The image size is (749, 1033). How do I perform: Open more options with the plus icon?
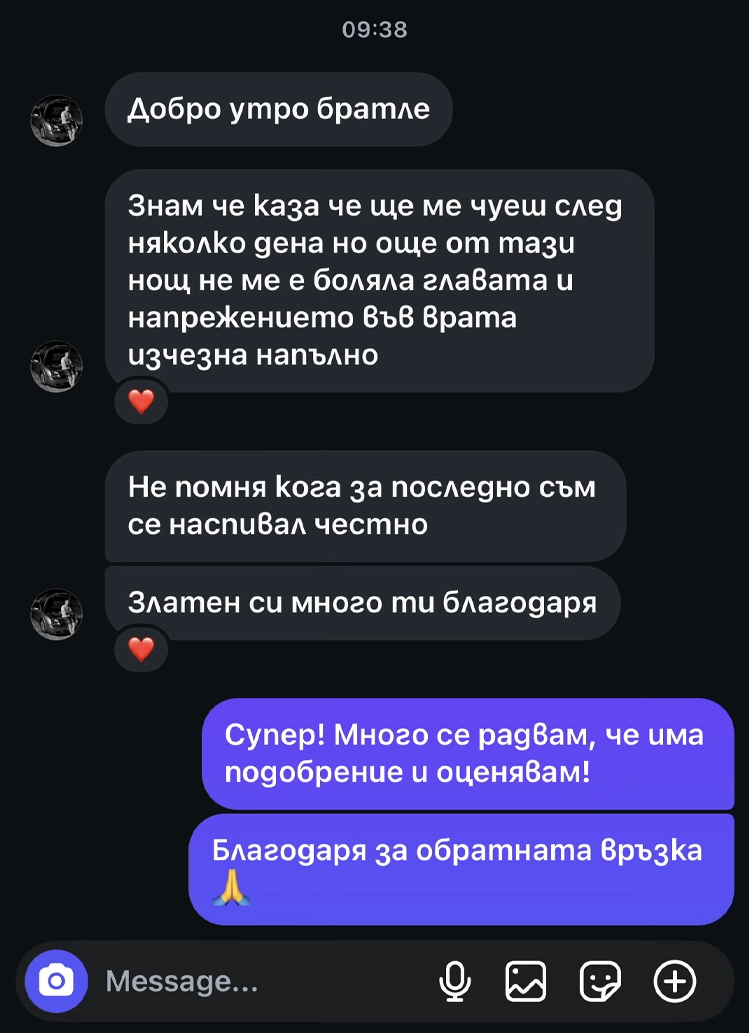point(675,981)
